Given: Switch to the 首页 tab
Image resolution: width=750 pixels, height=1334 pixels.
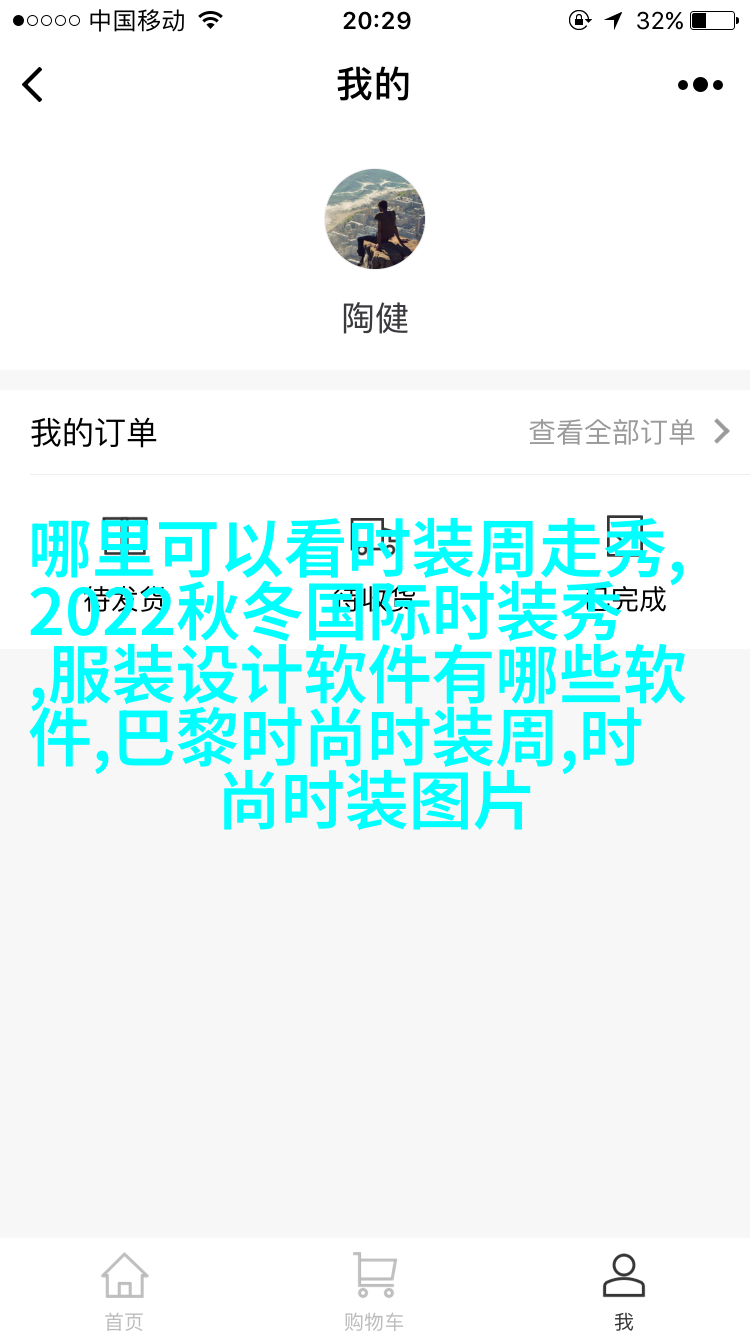Looking at the screenshot, I should click(125, 1291).
